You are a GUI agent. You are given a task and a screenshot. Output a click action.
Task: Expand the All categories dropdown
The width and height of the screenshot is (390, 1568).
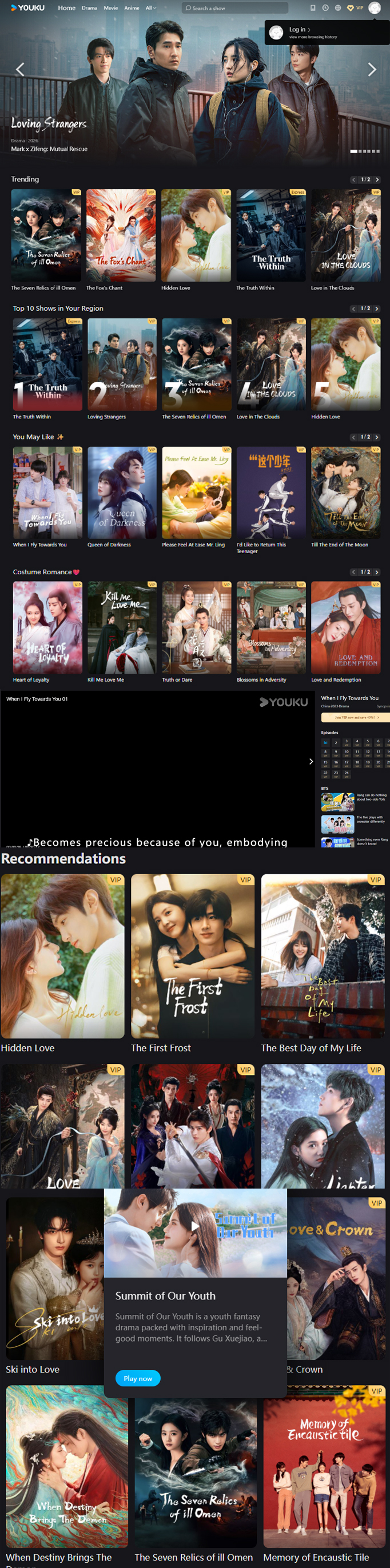click(x=150, y=8)
